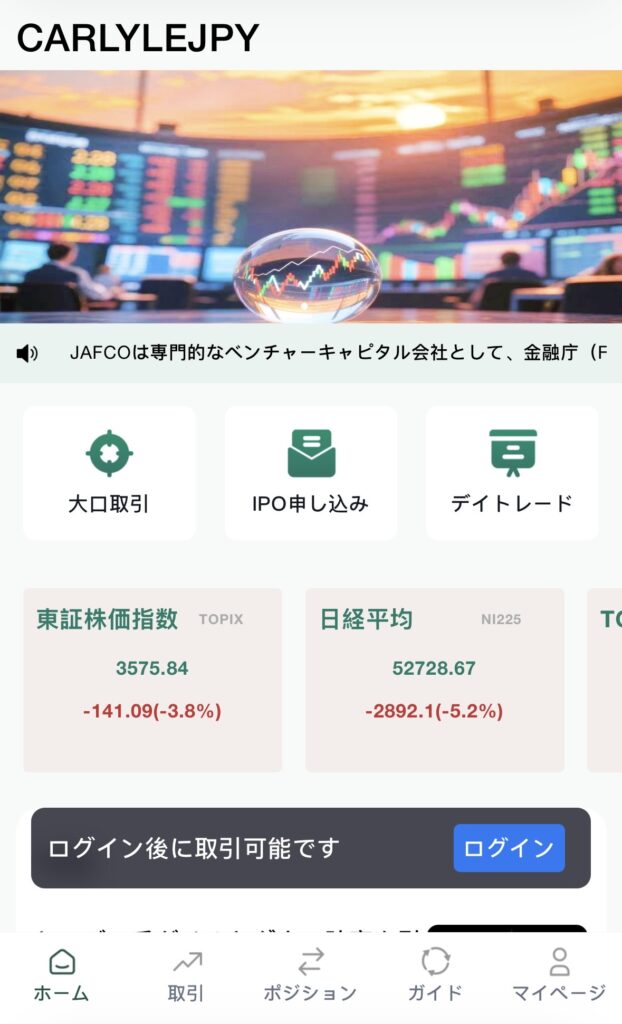Tap the blue ログイン button
Image resolution: width=622 pixels, height=1024 pixels.
coord(509,848)
